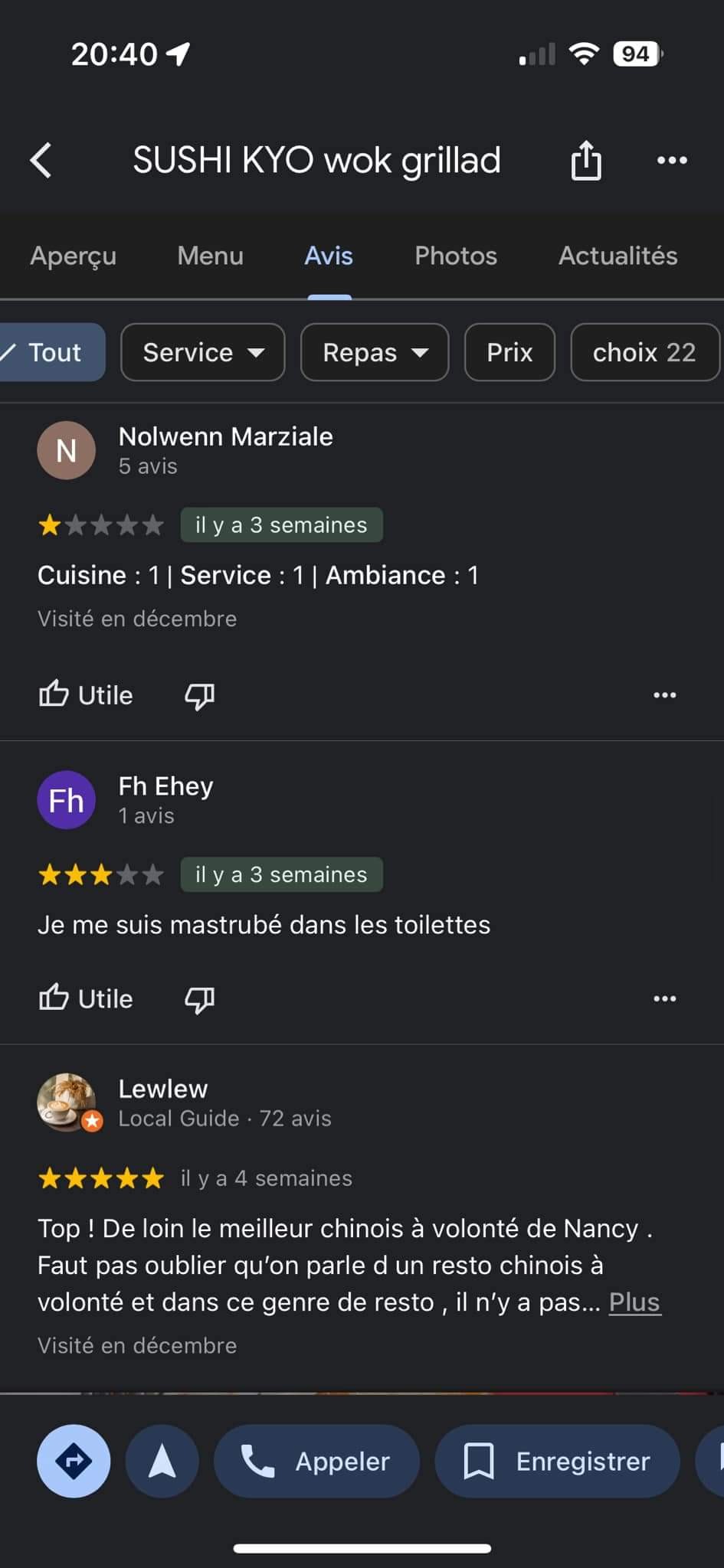This screenshot has width=724, height=1568.
Task: Mark Fh Ehey's review as Utile
Action: pyautogui.click(x=86, y=998)
